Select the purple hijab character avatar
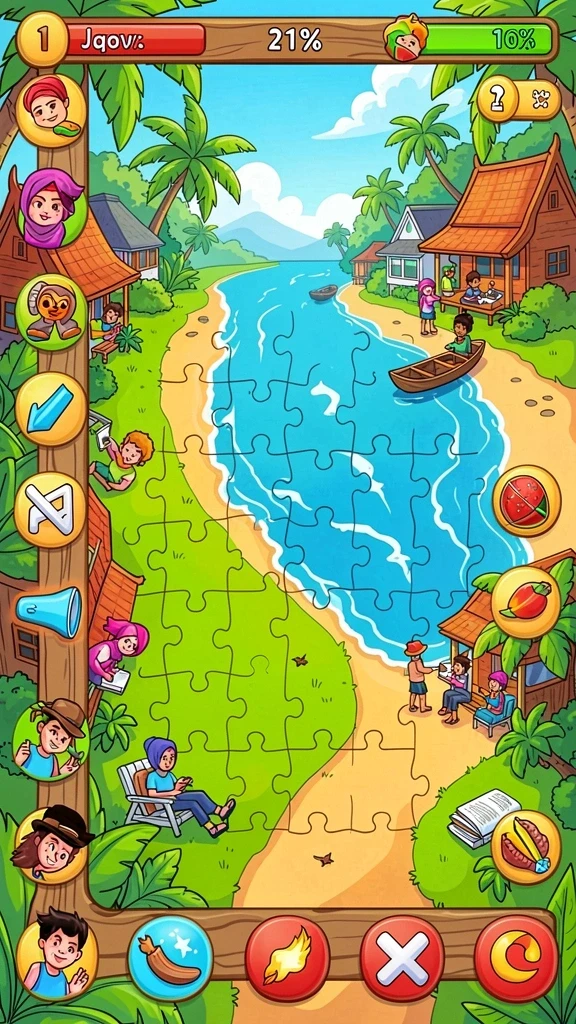Viewport: 576px width, 1024px height. [x=51, y=208]
